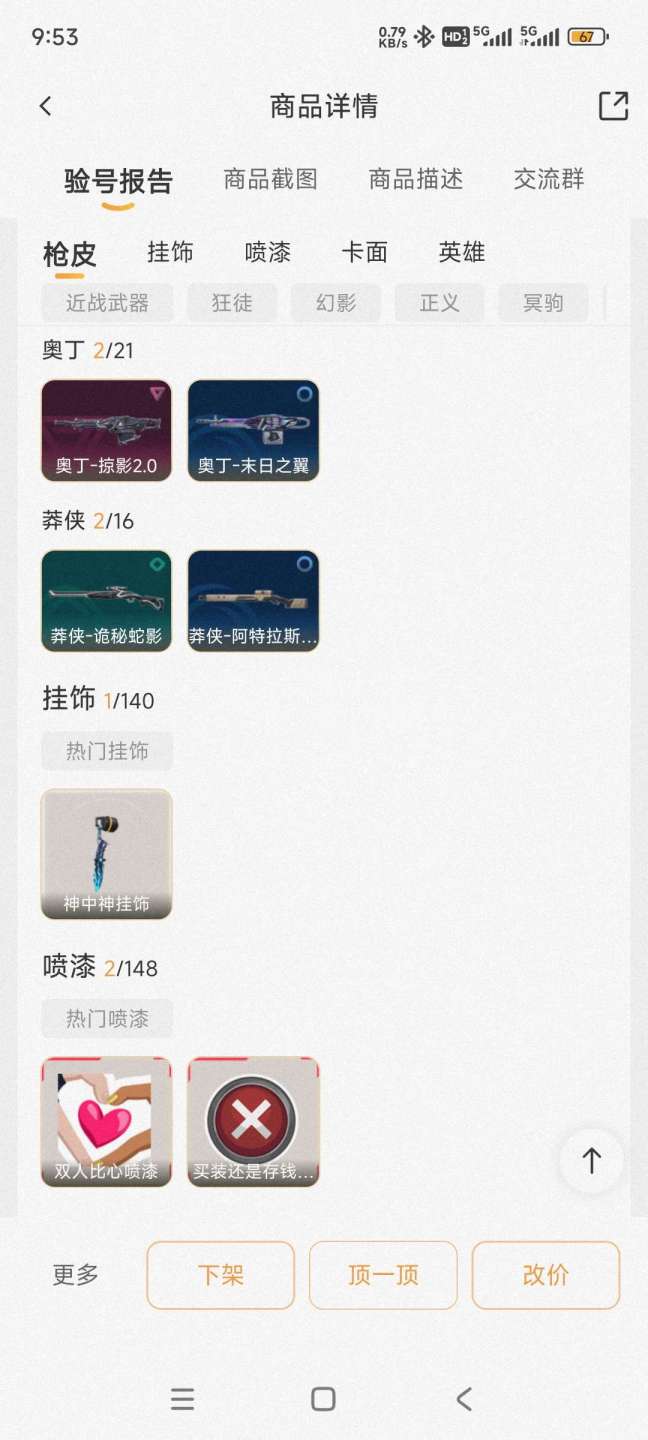Image resolution: width=648 pixels, height=1440 pixels.
Task: Select the 狂徒 weapon chip
Action: (x=232, y=303)
